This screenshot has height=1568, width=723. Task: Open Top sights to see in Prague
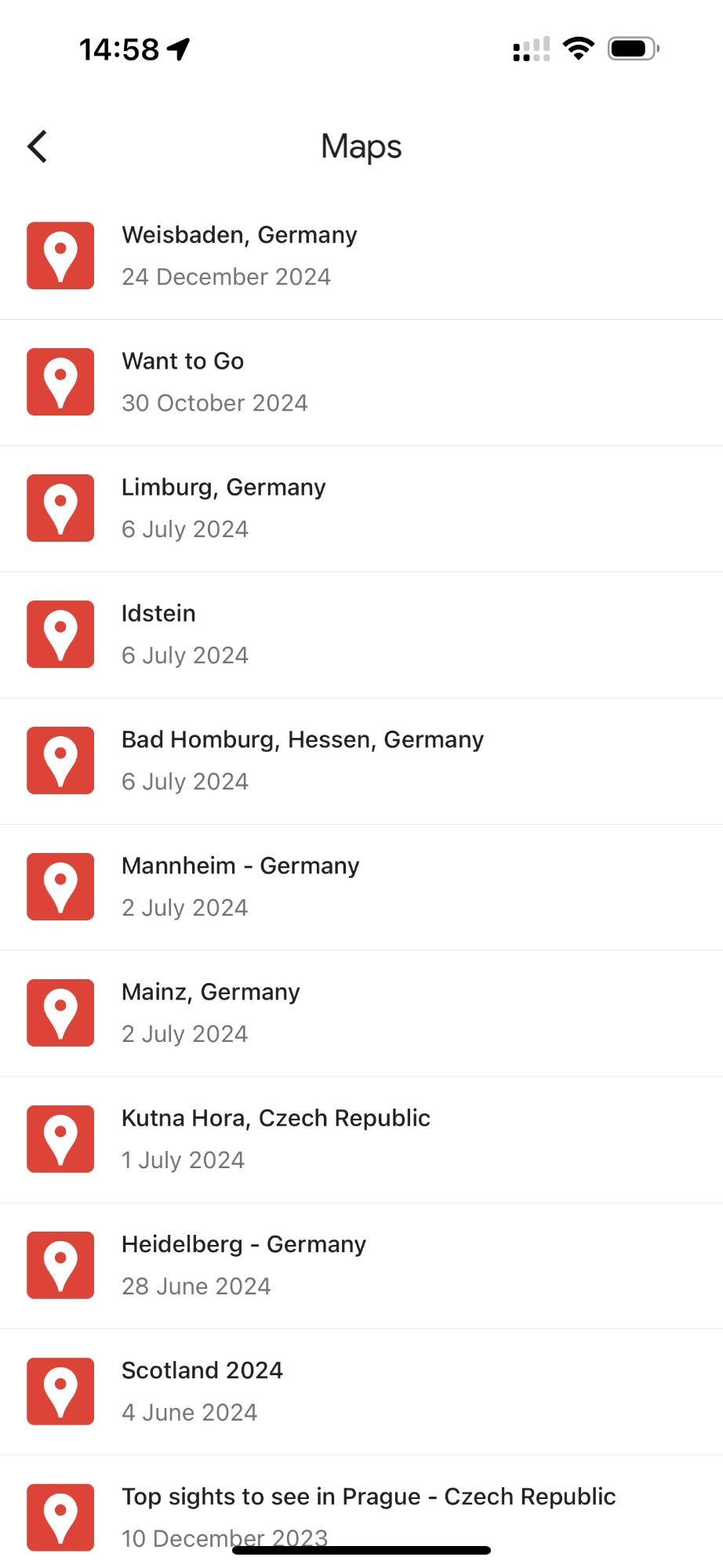pyautogui.click(x=361, y=1512)
